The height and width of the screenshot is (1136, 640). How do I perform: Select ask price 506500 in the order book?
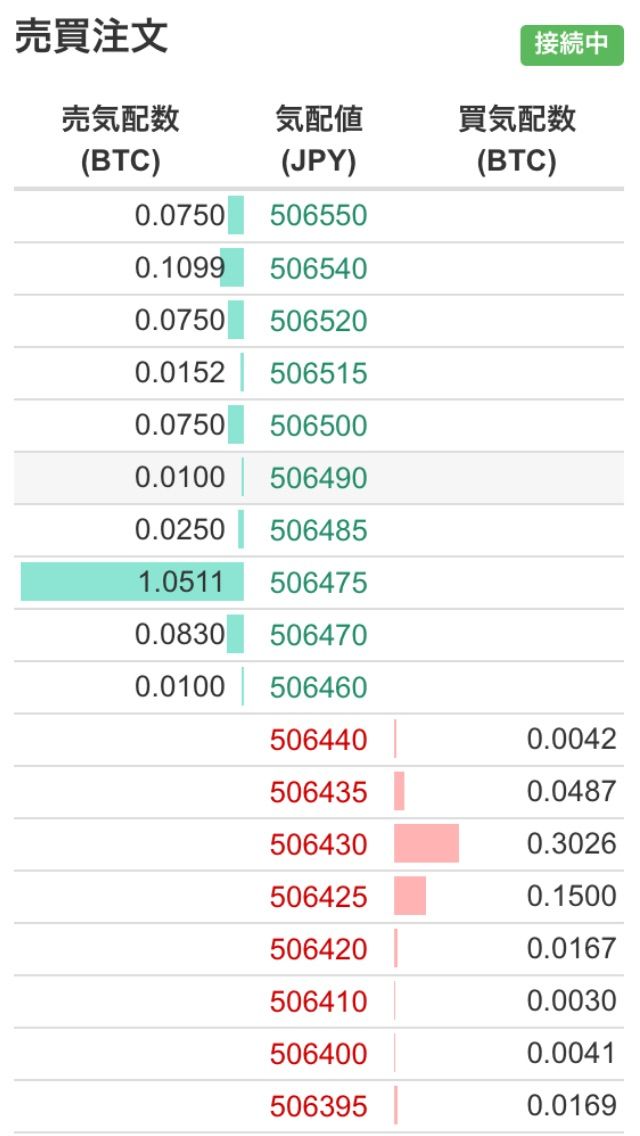pos(318,426)
